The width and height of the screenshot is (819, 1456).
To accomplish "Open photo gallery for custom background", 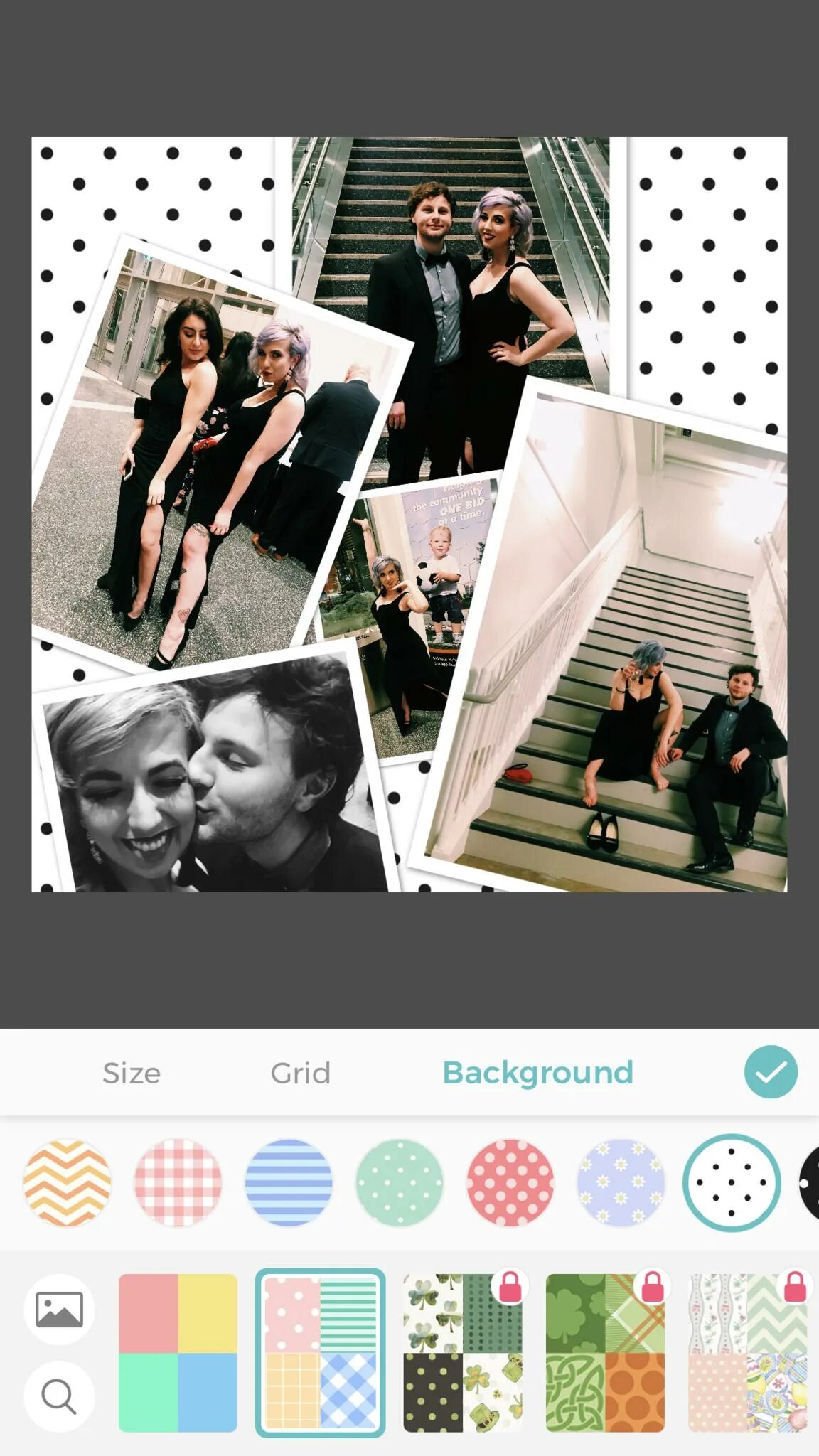I will (59, 1310).
